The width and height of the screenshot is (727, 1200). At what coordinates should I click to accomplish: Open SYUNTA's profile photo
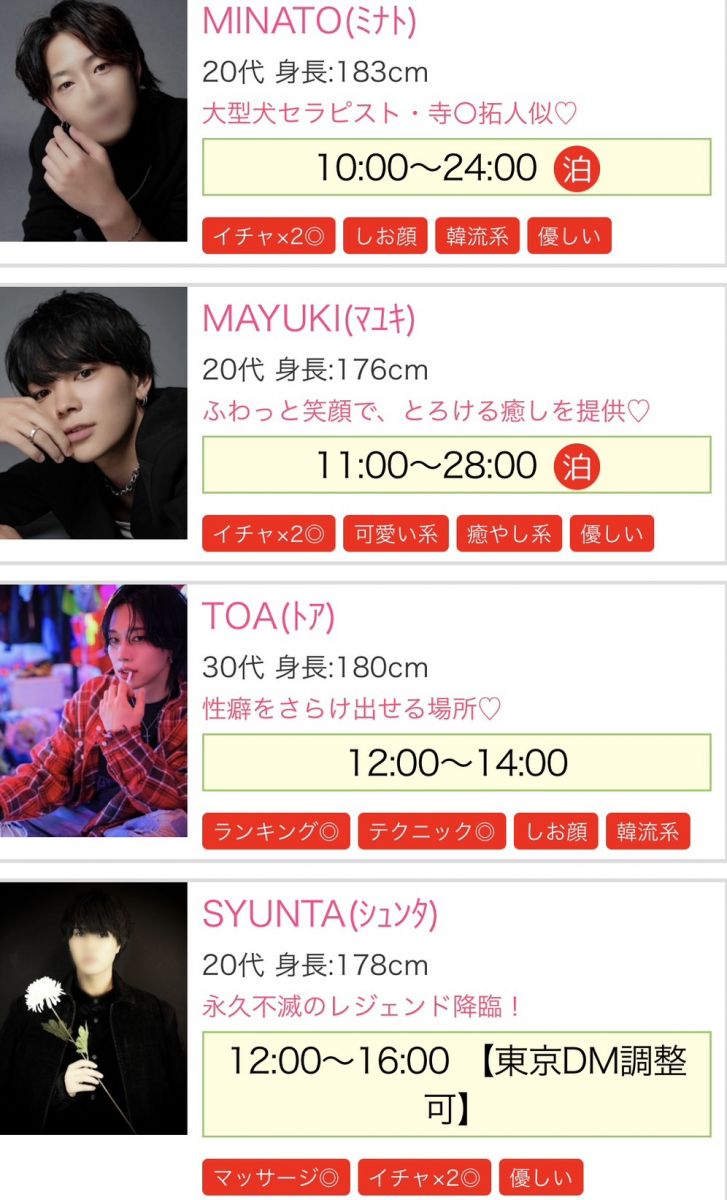point(93,1008)
